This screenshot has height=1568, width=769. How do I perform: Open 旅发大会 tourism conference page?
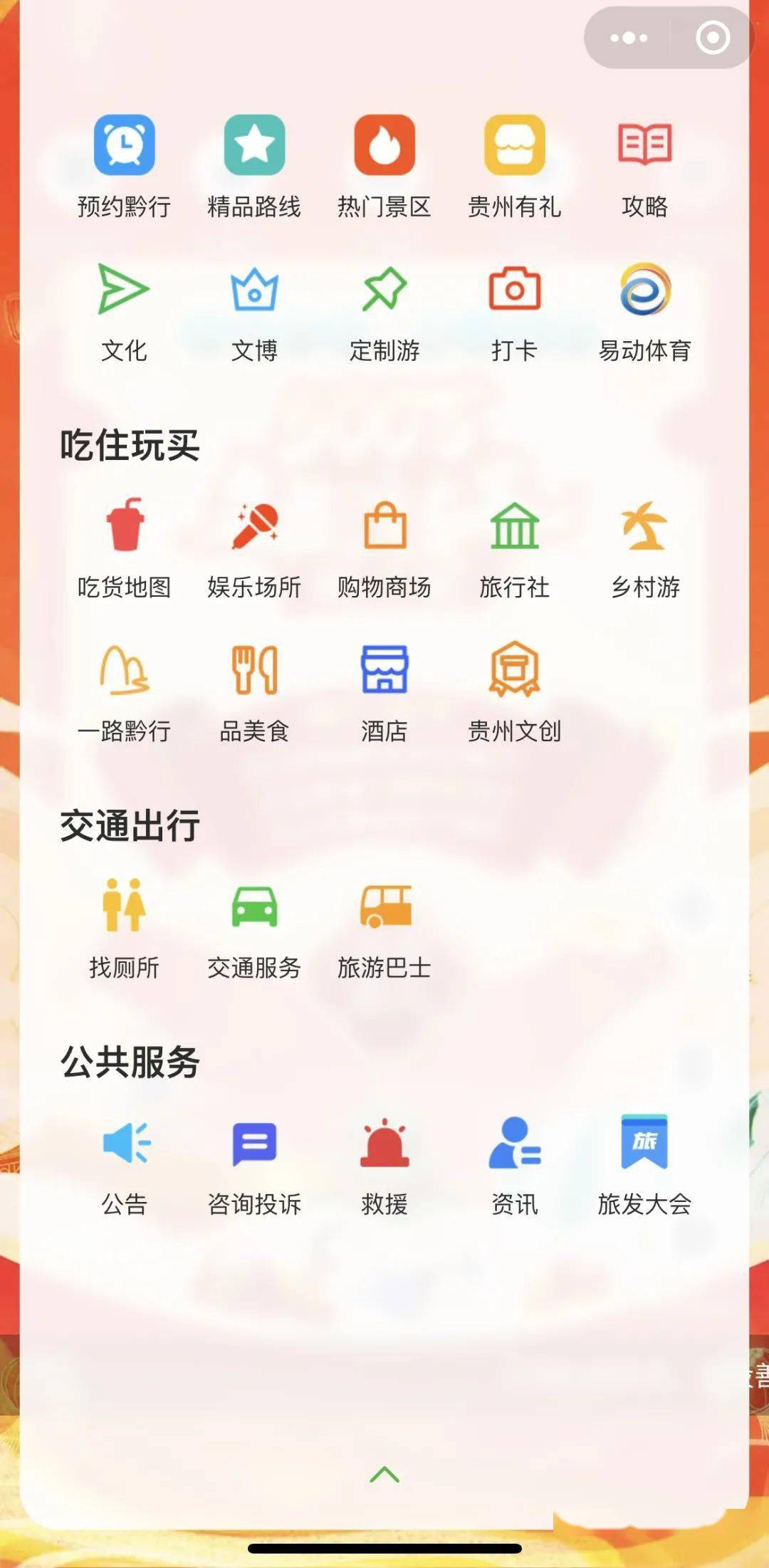tap(644, 1144)
